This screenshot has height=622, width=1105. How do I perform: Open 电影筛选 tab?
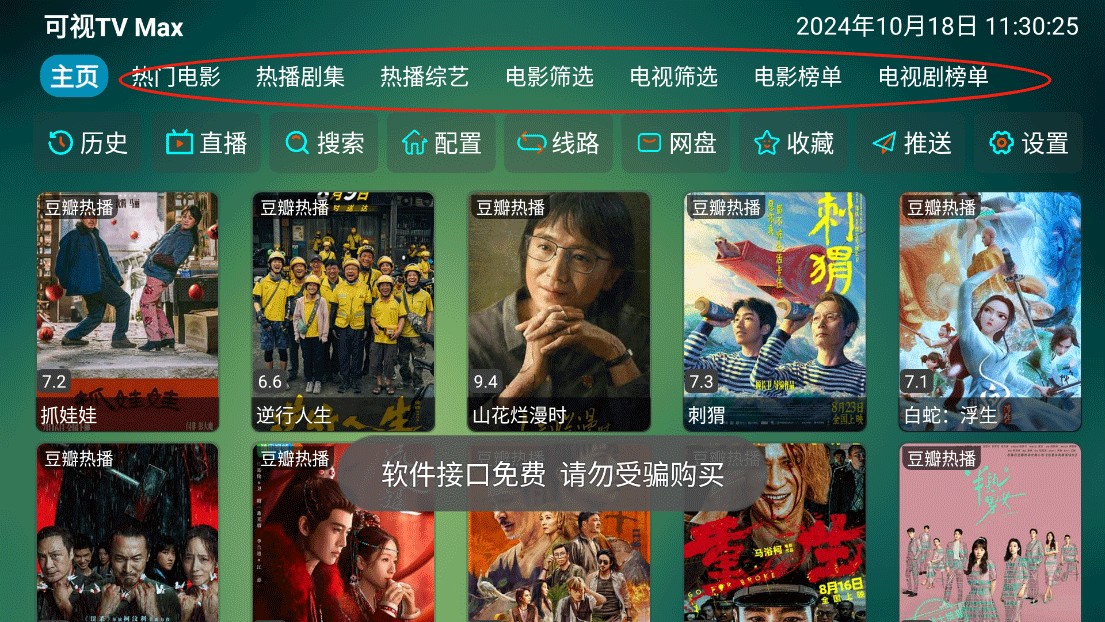(x=549, y=77)
